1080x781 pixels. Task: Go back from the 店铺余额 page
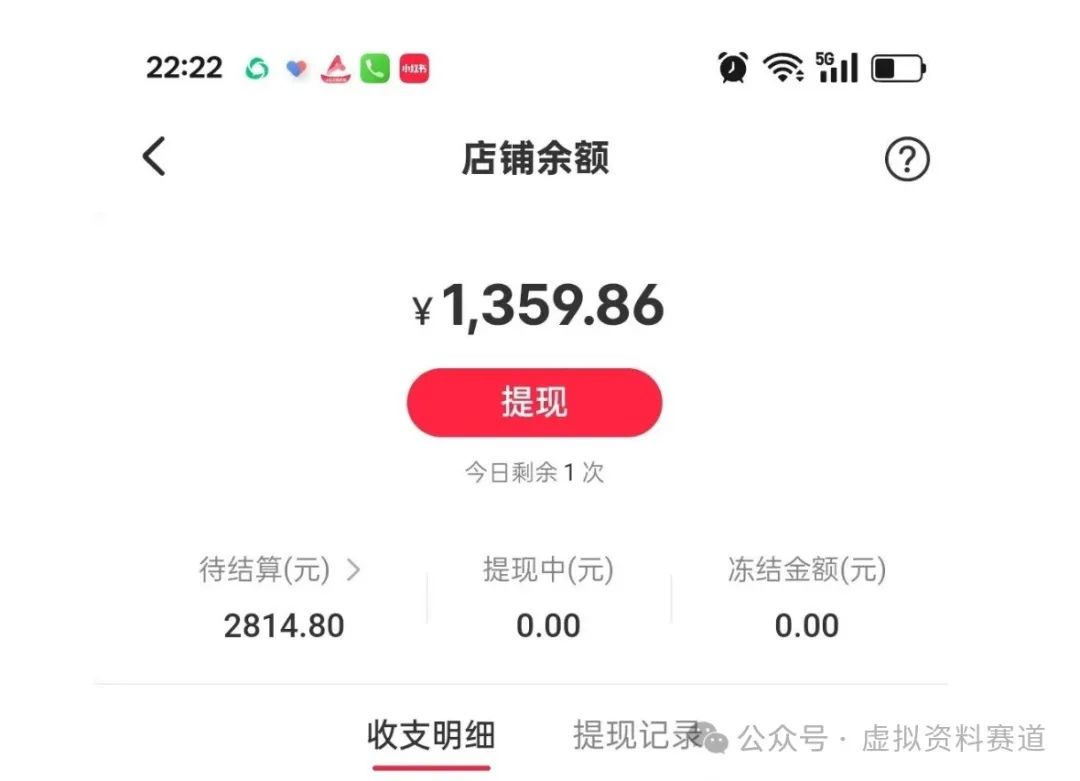point(154,157)
